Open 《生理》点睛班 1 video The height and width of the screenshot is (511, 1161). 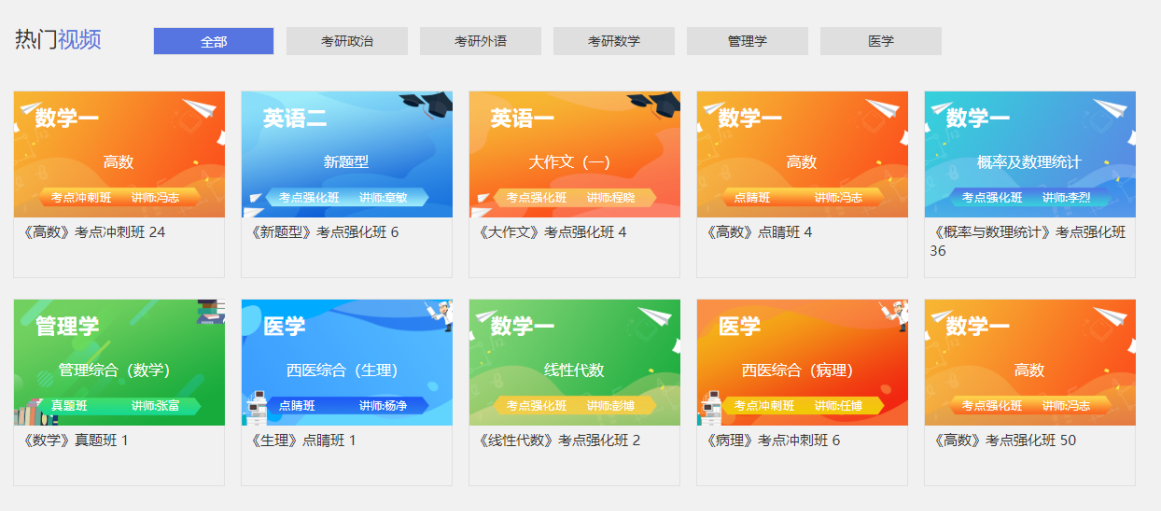point(347,362)
